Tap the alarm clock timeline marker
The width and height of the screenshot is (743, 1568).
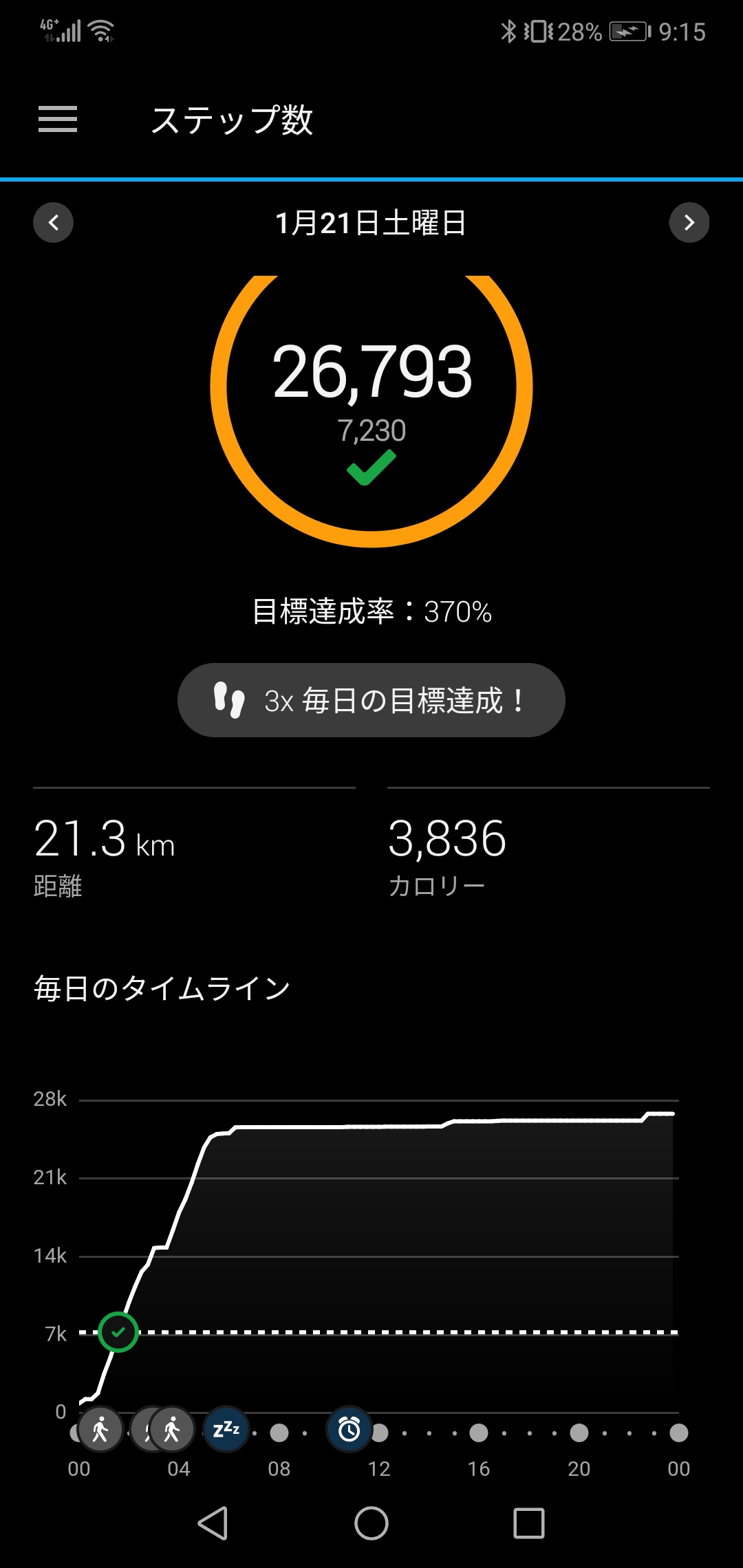[349, 1430]
